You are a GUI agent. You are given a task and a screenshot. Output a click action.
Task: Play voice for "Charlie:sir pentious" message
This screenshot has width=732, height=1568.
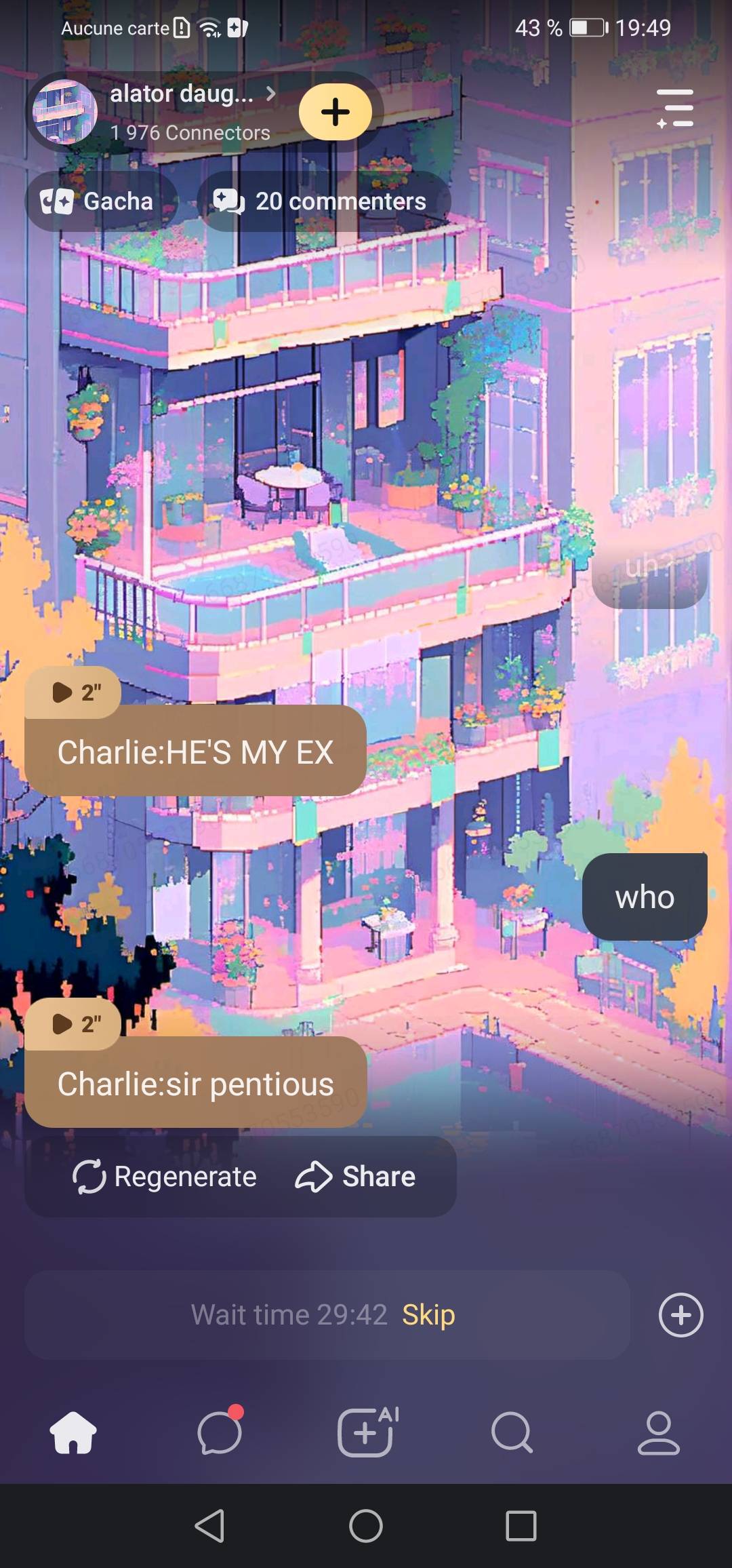[73, 1024]
